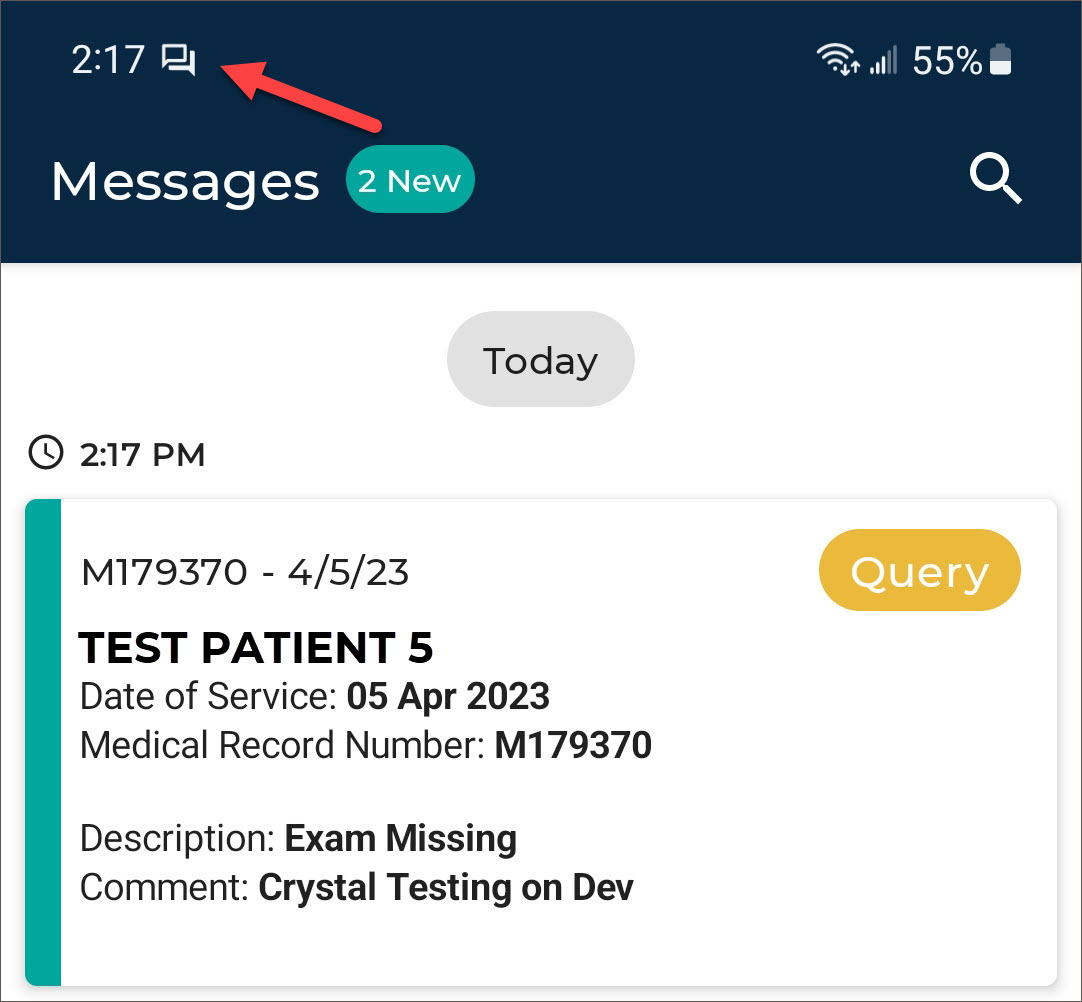The image size is (1082, 1002).
Task: Open the search icon in Messages header
Action: point(995,181)
